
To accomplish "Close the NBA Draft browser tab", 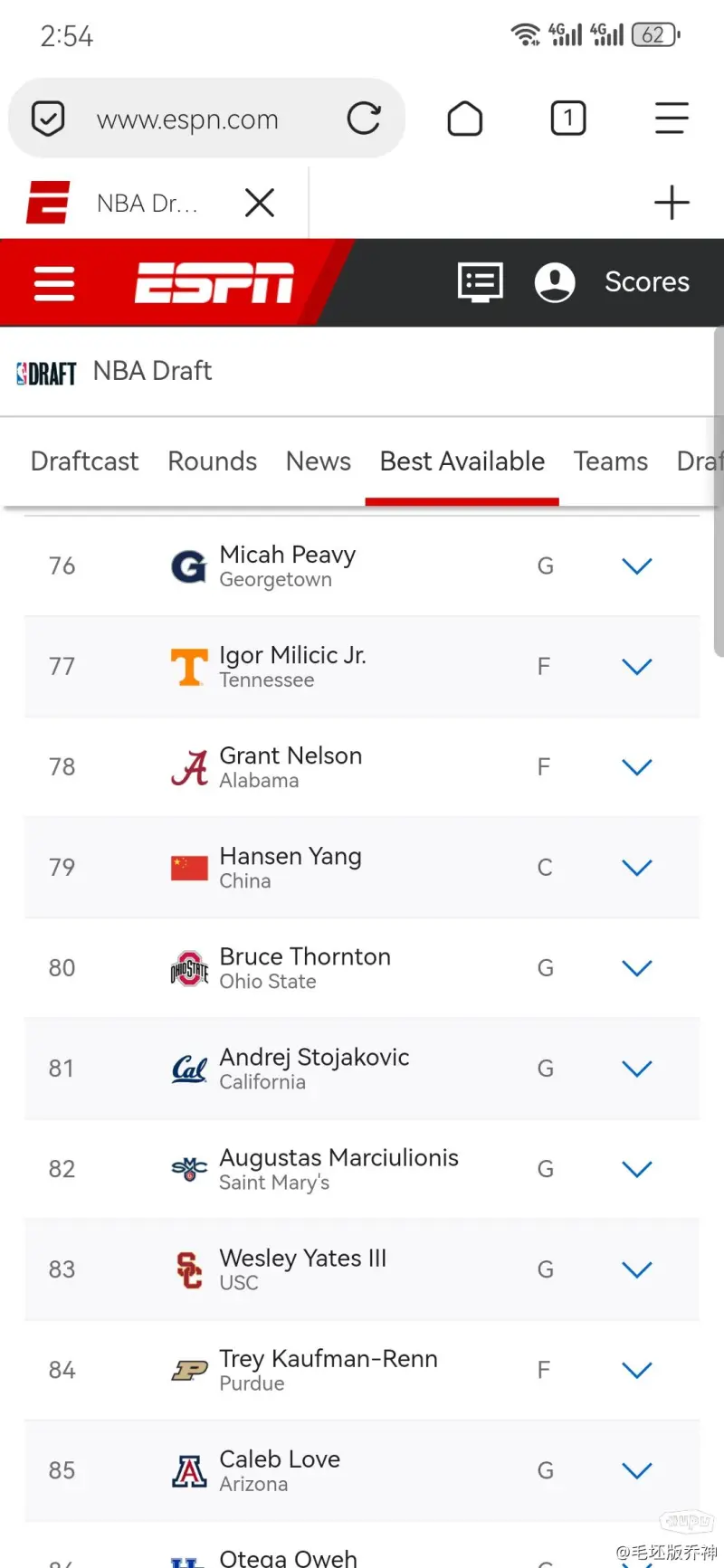I will point(260,203).
